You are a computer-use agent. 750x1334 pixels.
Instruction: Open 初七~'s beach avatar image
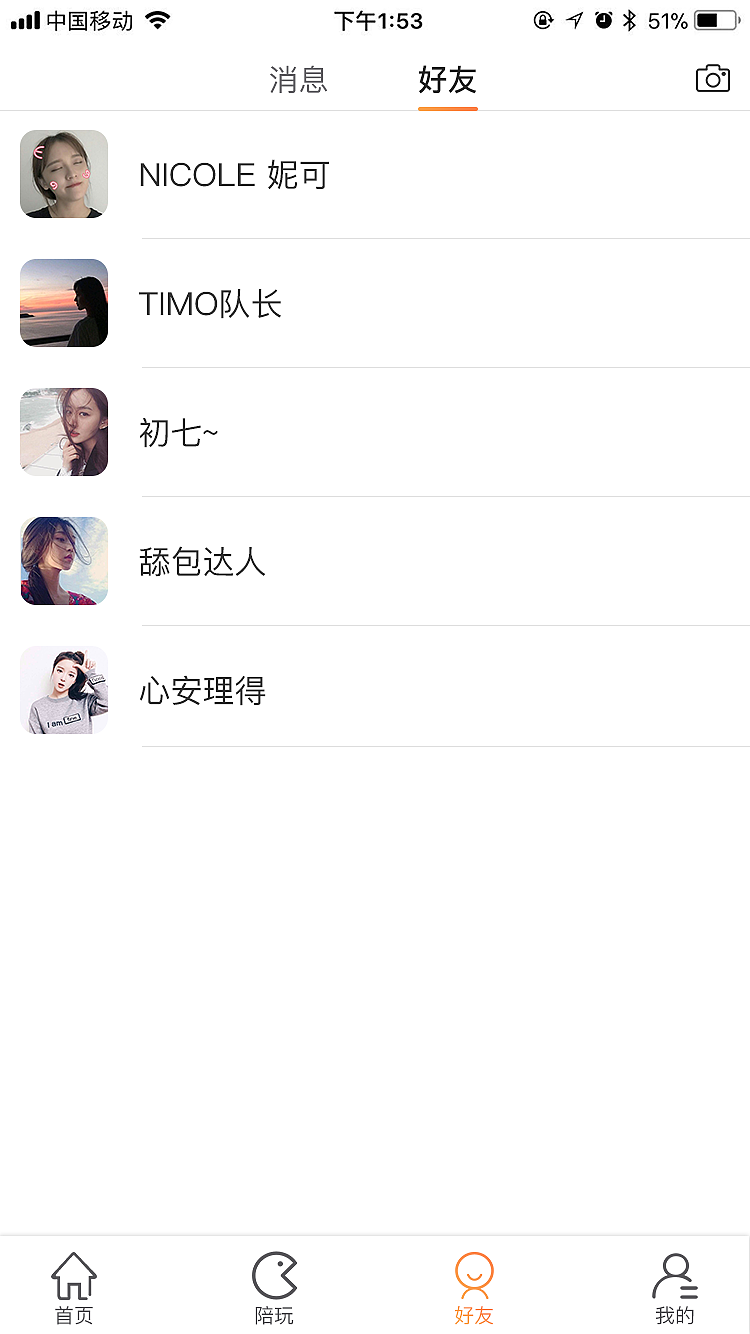coord(63,432)
